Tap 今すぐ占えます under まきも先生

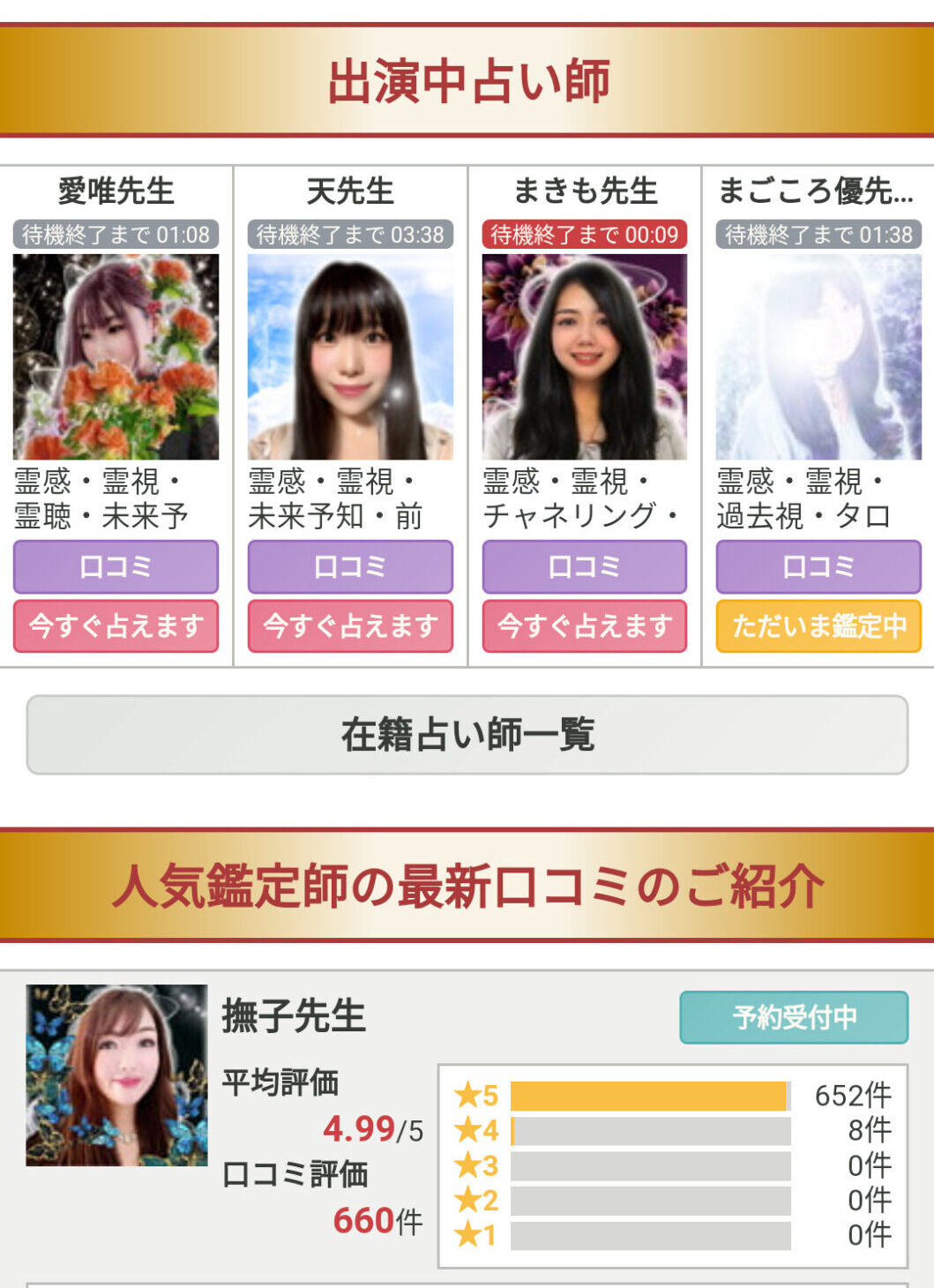[581, 626]
